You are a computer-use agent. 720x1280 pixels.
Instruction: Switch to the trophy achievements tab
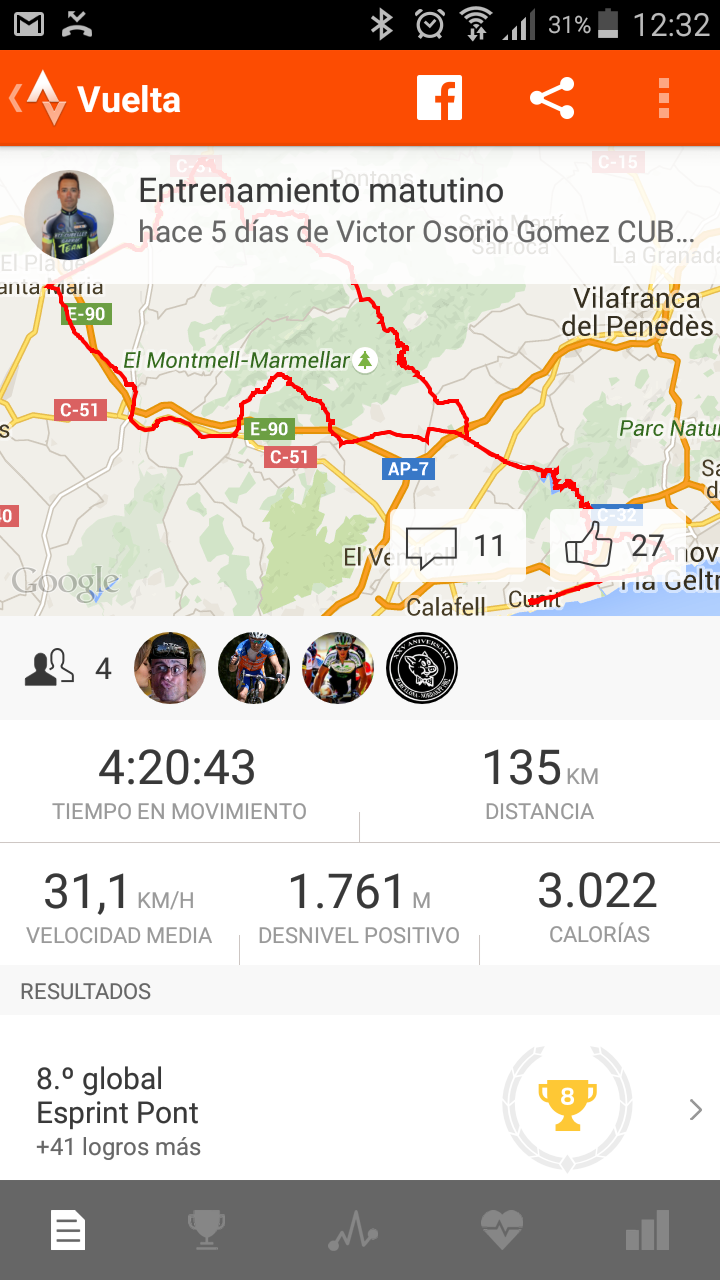(x=206, y=1230)
